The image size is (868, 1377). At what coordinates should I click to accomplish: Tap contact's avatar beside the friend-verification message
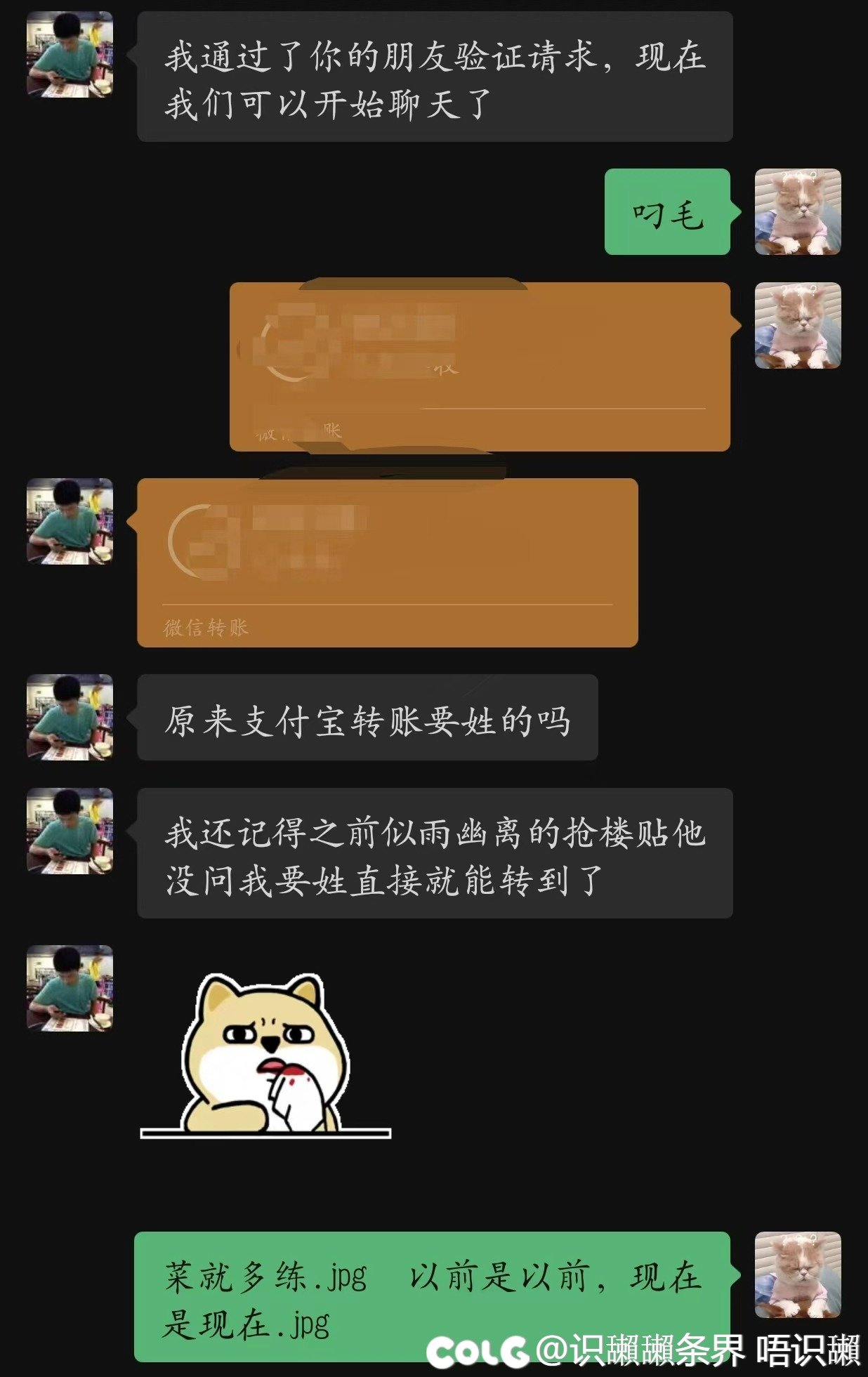tap(70, 54)
